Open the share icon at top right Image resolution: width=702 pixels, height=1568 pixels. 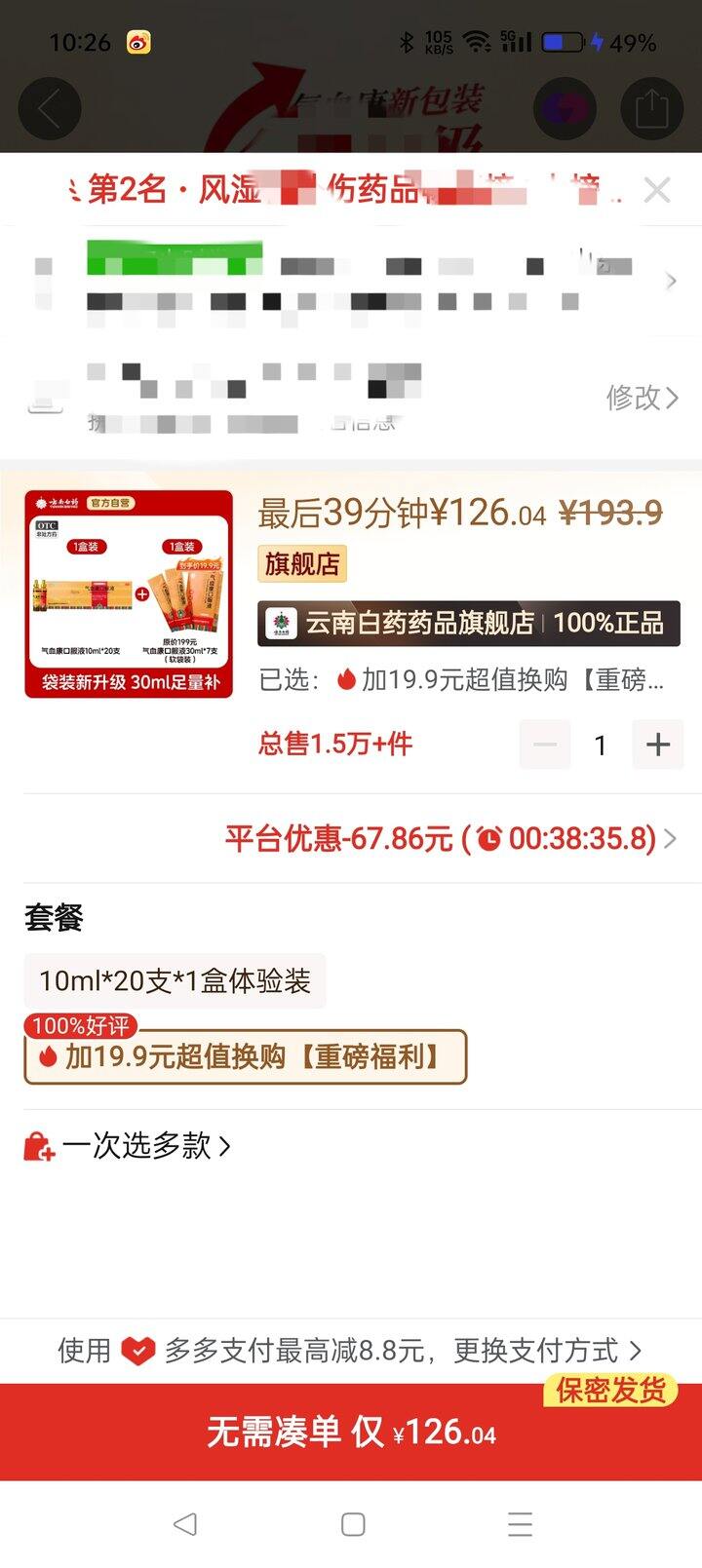pos(651,109)
